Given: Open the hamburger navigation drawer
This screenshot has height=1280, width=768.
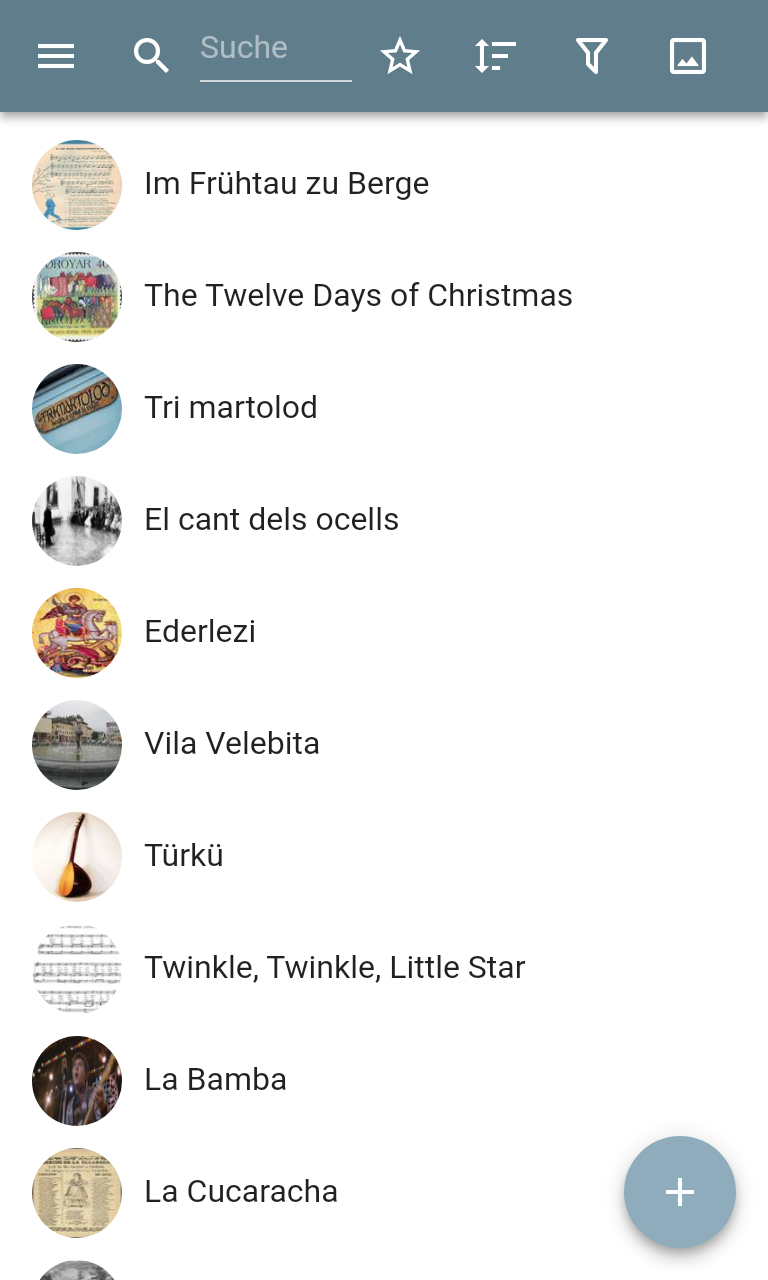Looking at the screenshot, I should 56,56.
